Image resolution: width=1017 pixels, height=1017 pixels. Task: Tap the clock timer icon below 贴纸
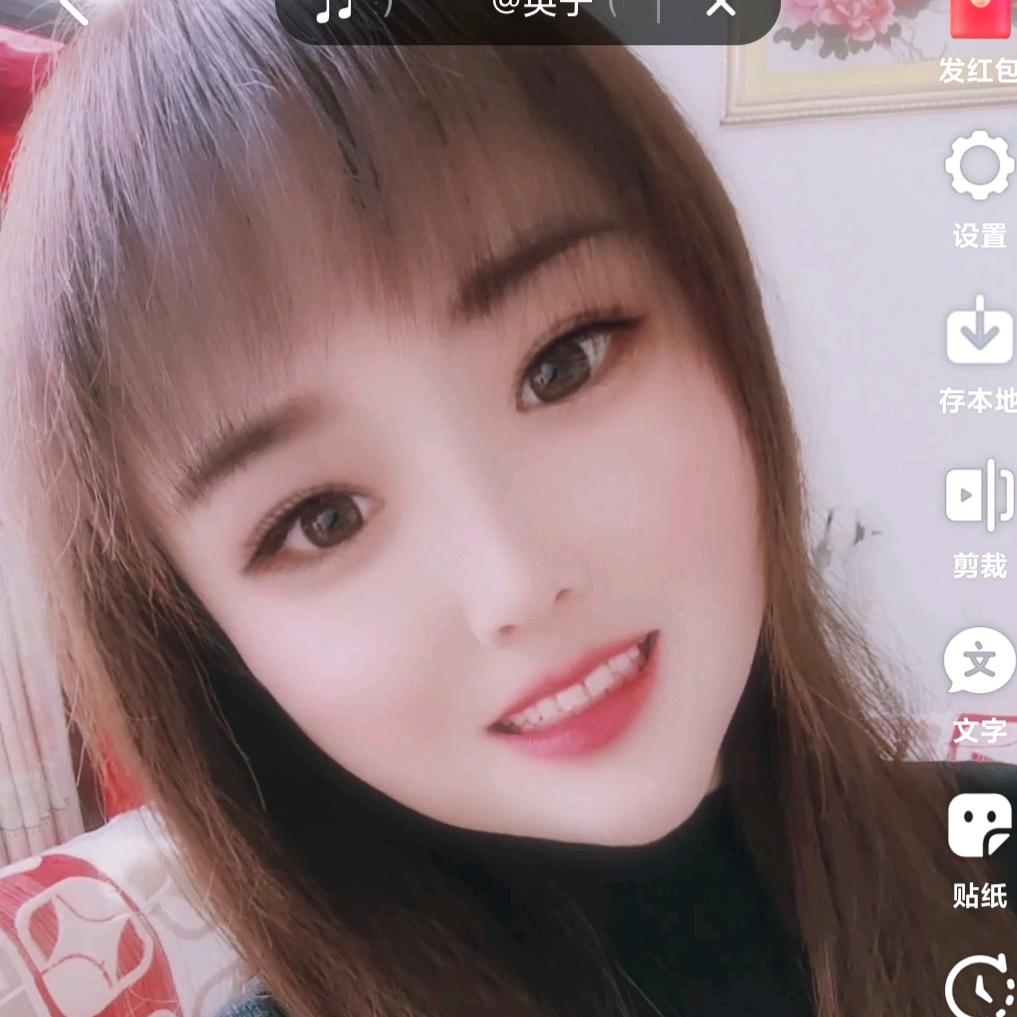tap(979, 988)
